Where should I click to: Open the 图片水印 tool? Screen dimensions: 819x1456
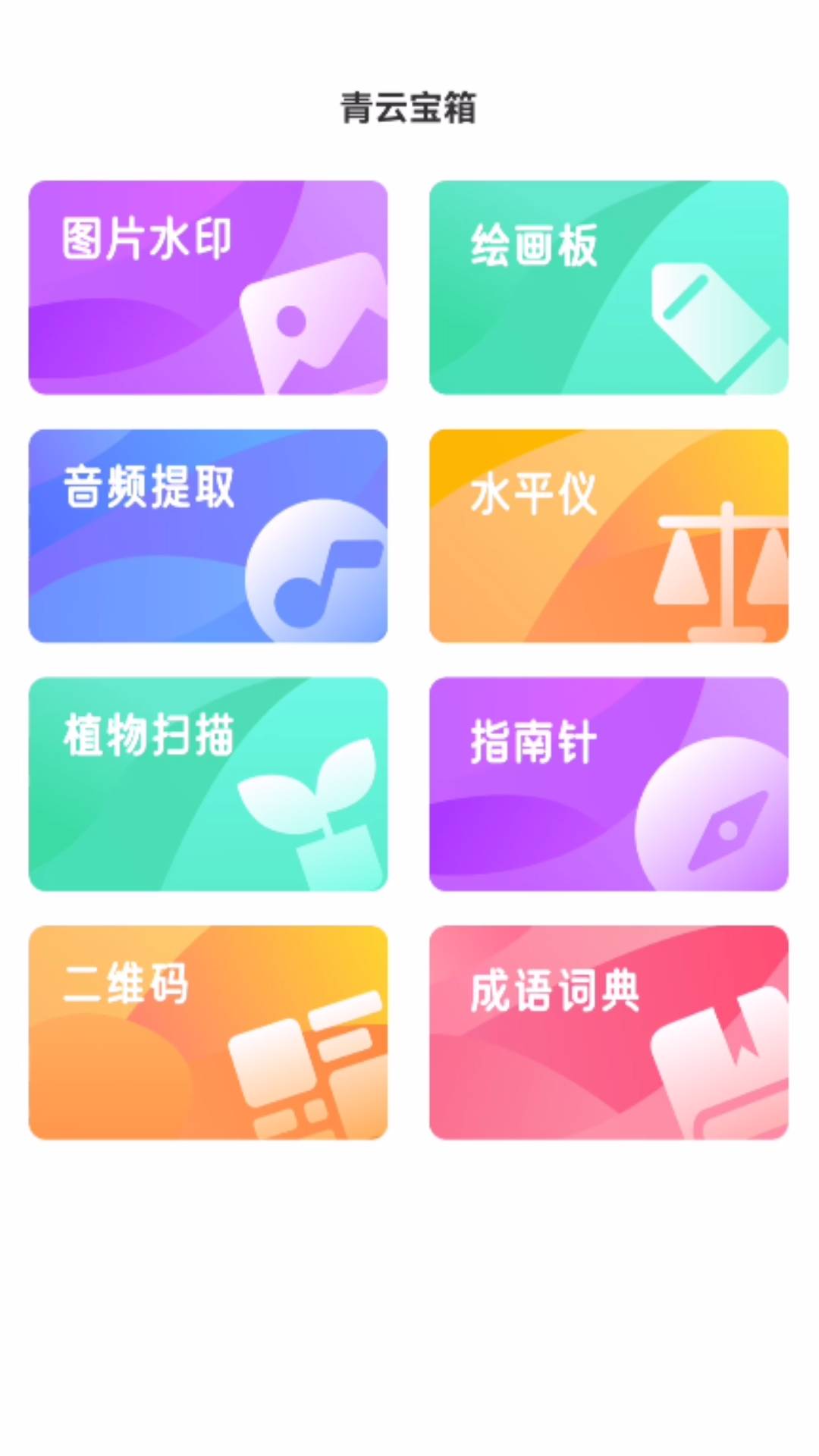(209, 286)
